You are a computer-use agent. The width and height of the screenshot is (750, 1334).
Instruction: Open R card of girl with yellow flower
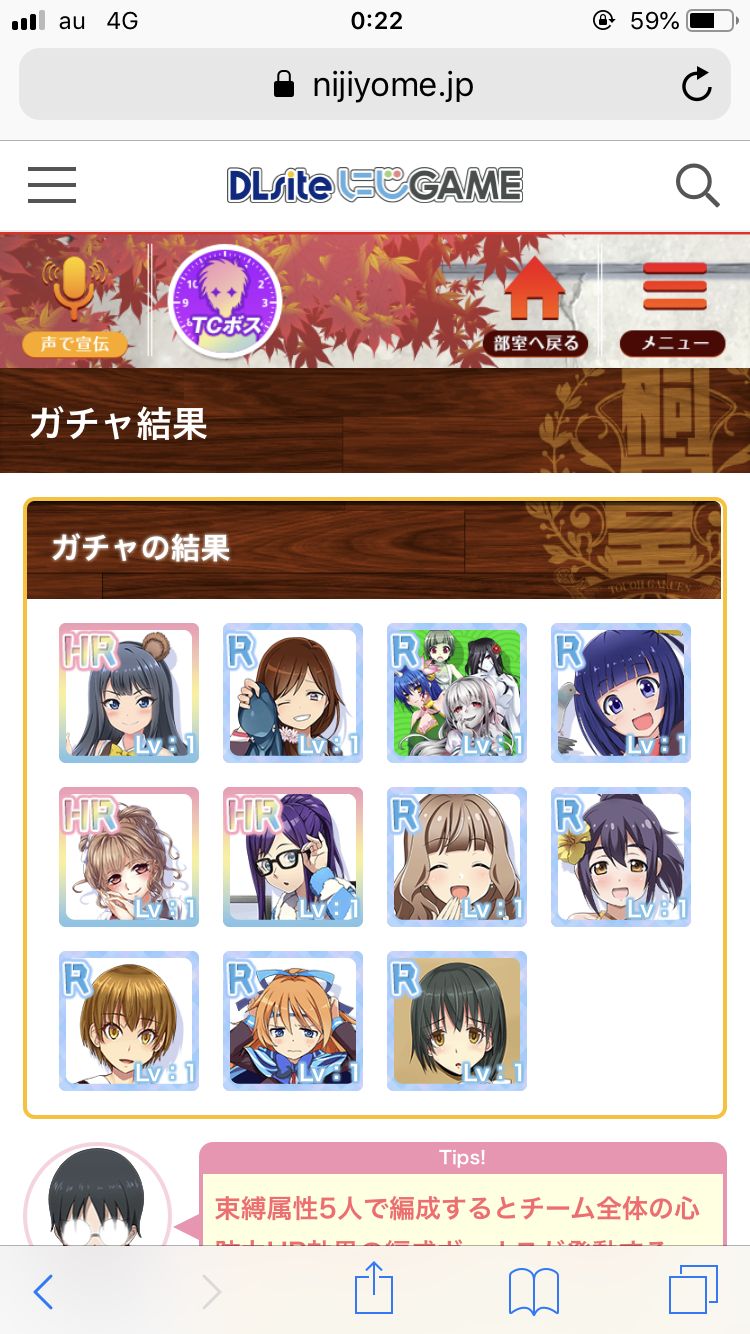click(x=621, y=857)
